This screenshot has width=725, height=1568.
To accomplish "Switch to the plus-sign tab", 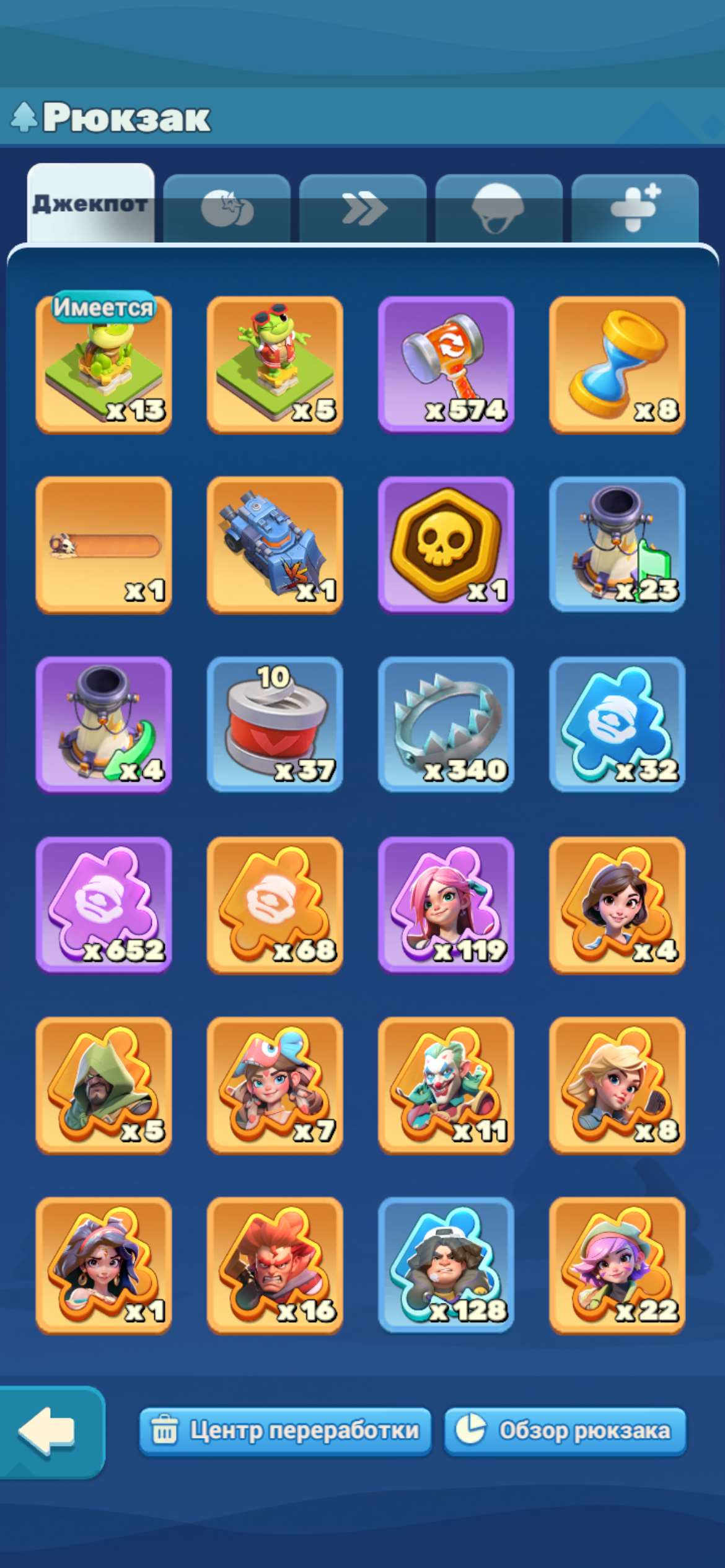I will point(635,208).
